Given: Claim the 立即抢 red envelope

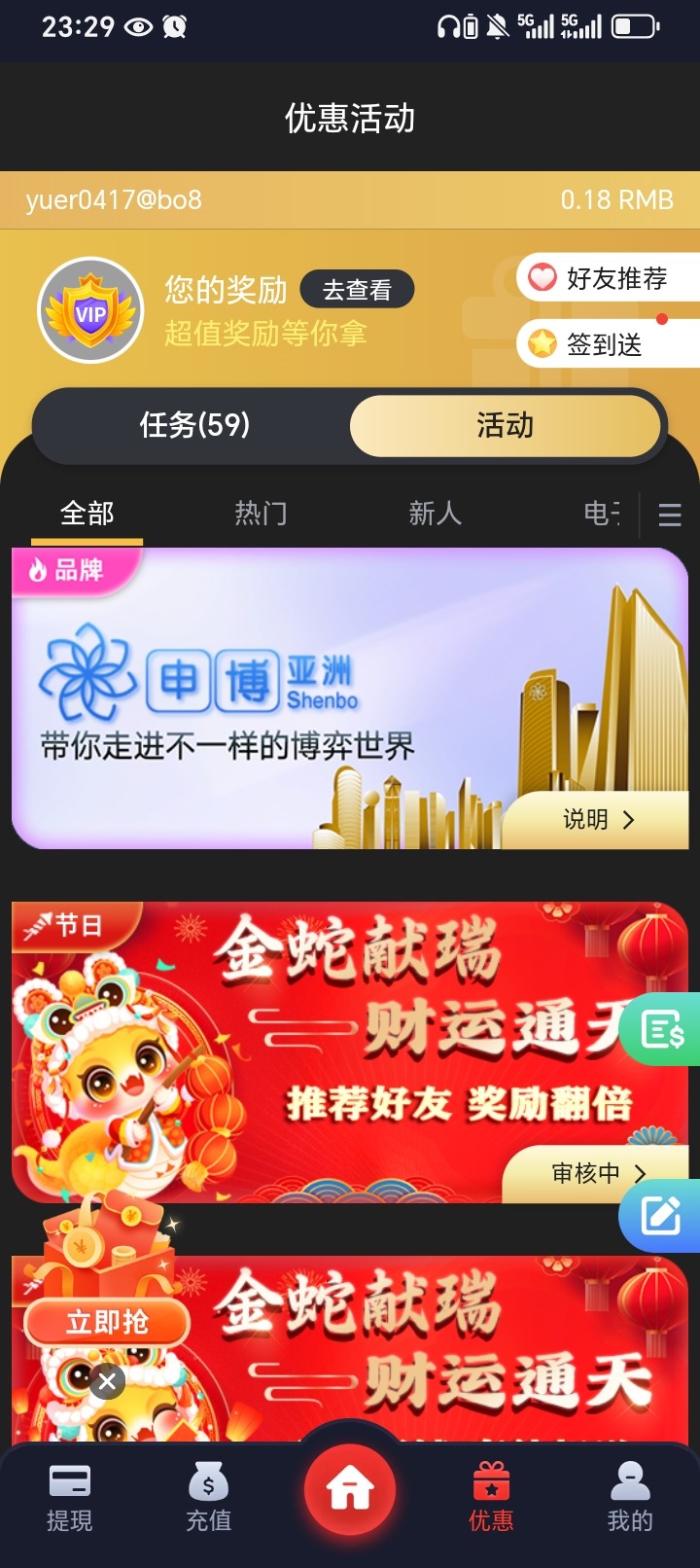Looking at the screenshot, I should [107, 1322].
